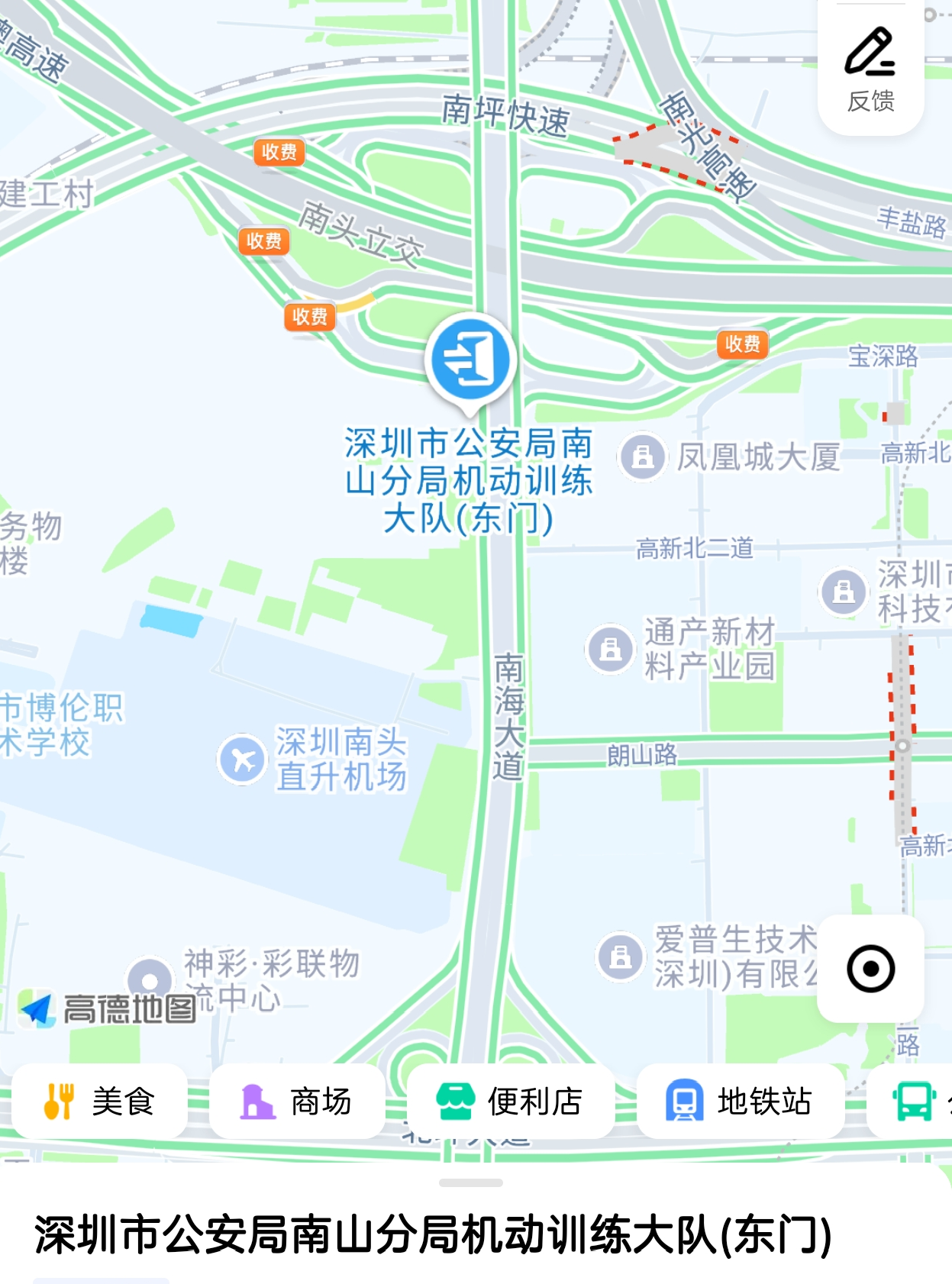Expand the bottom sheet drag handle
Viewport: 952px width, 1284px height.
tap(470, 1182)
